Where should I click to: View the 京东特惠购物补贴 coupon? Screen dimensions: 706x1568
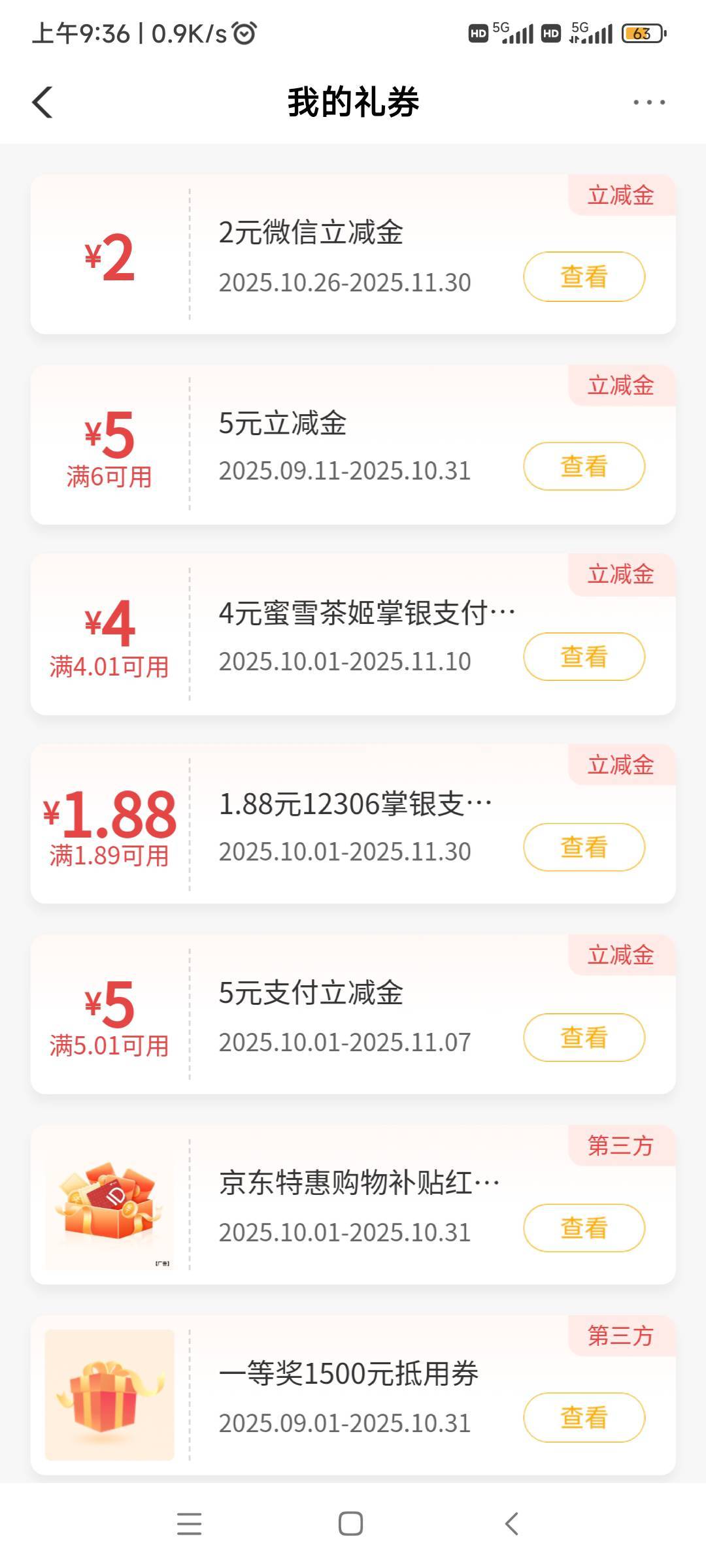point(584,1228)
